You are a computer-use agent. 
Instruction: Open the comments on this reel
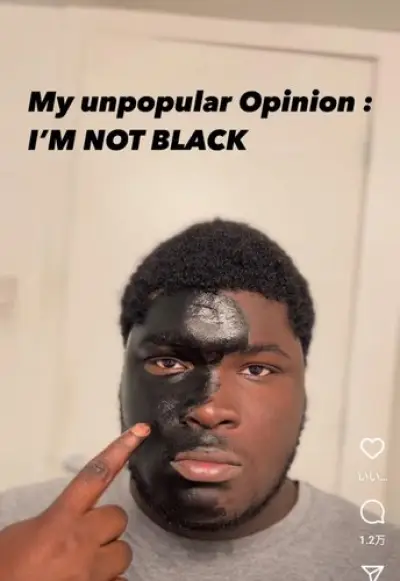[x=373, y=512]
